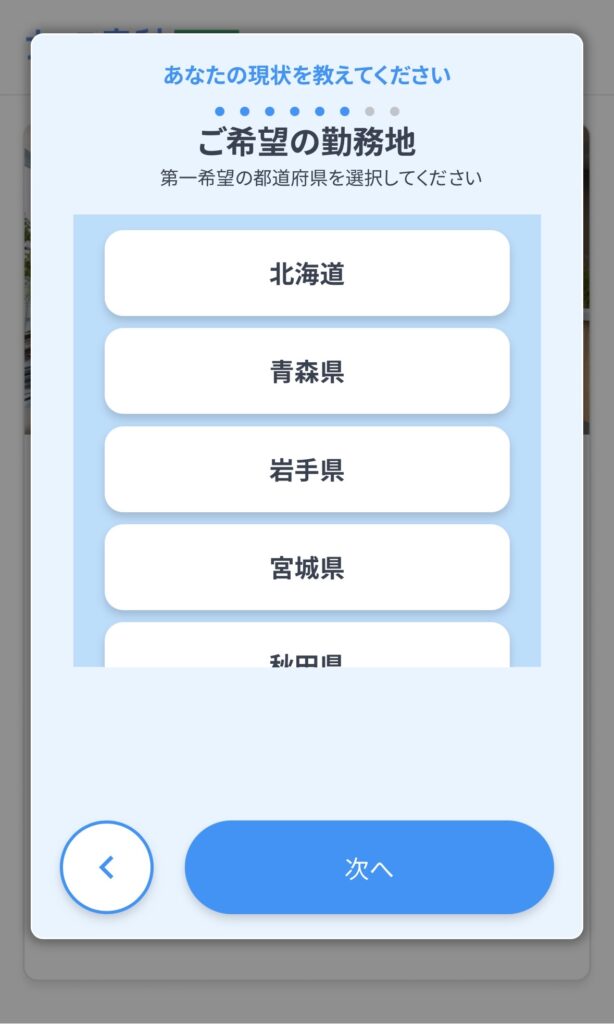Pick 岩手県 as the desired prefecture
Viewport: 614px width, 1024px height.
pyautogui.click(x=307, y=470)
